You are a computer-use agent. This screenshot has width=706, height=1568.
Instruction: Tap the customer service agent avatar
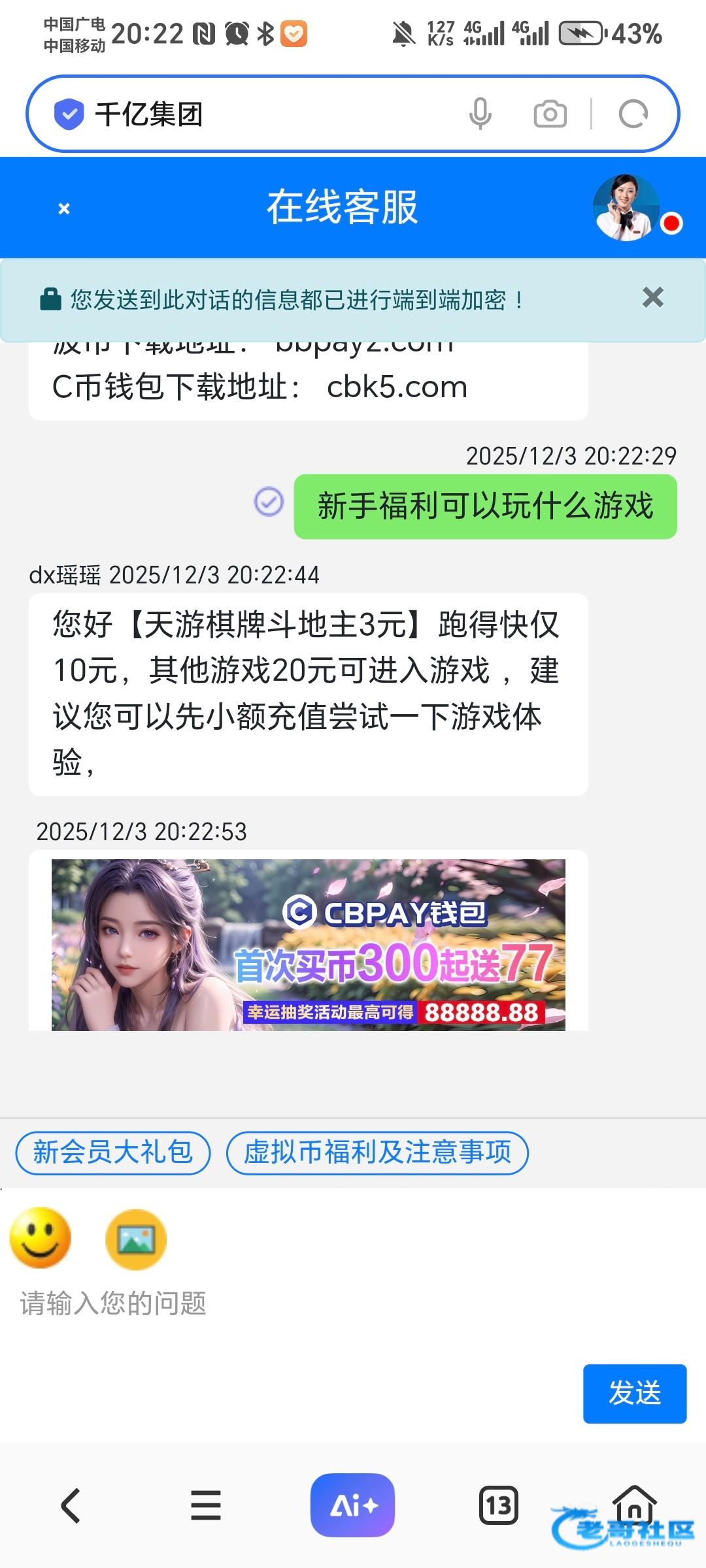(626, 208)
